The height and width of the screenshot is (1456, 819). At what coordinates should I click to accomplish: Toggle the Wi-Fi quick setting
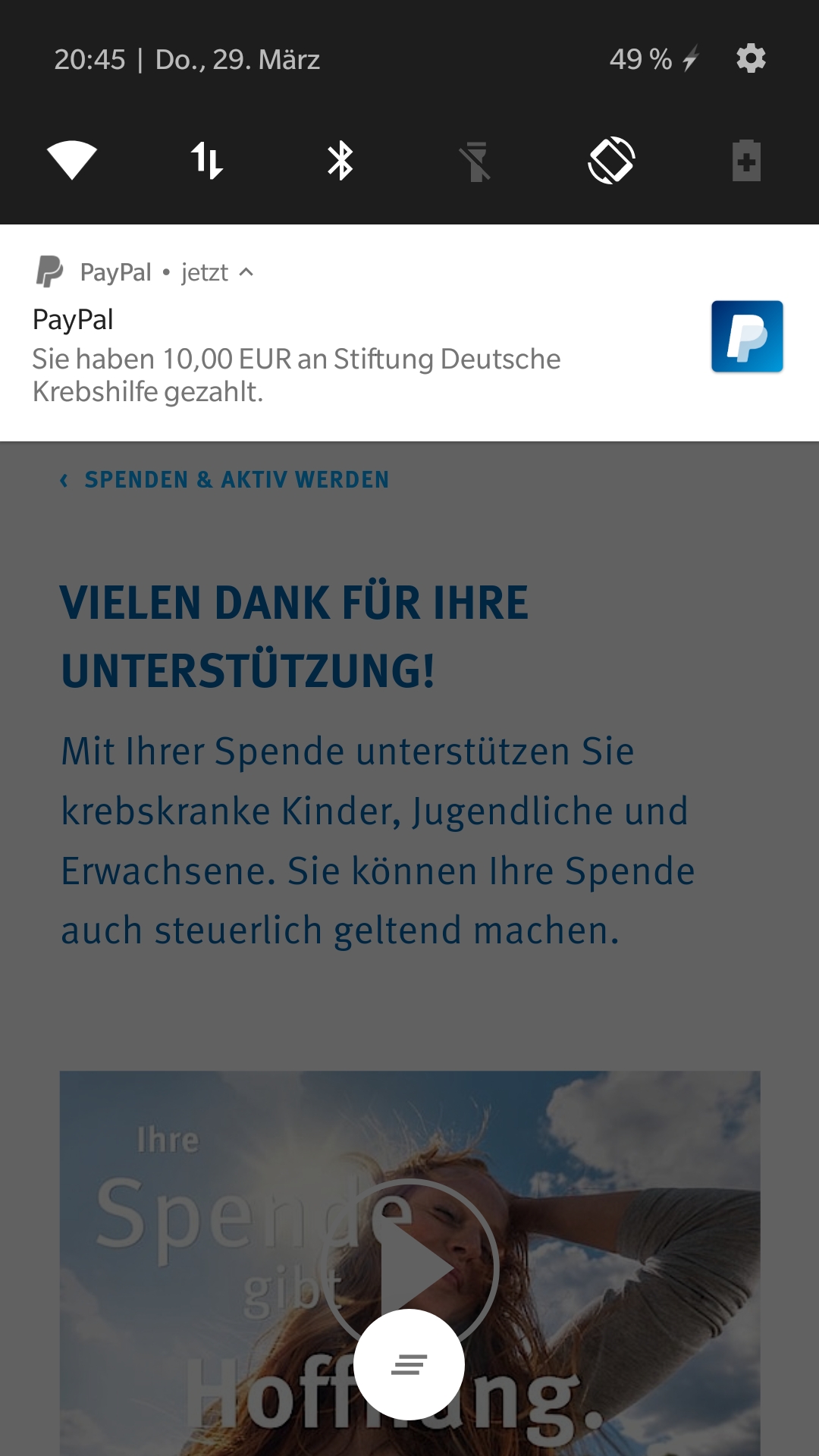point(72,160)
